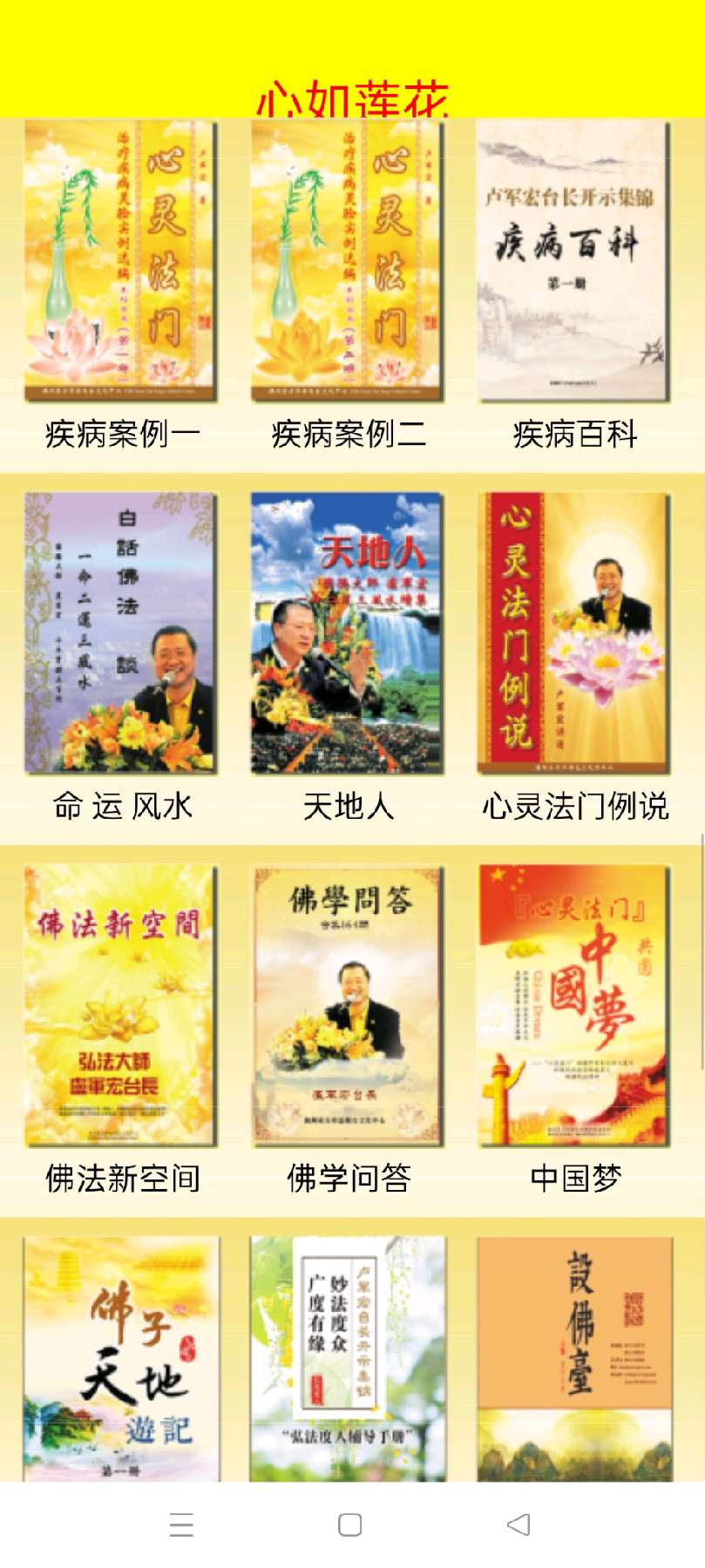Open the 佛法新空间 book
This screenshot has height=1568, width=705.
[121, 1005]
